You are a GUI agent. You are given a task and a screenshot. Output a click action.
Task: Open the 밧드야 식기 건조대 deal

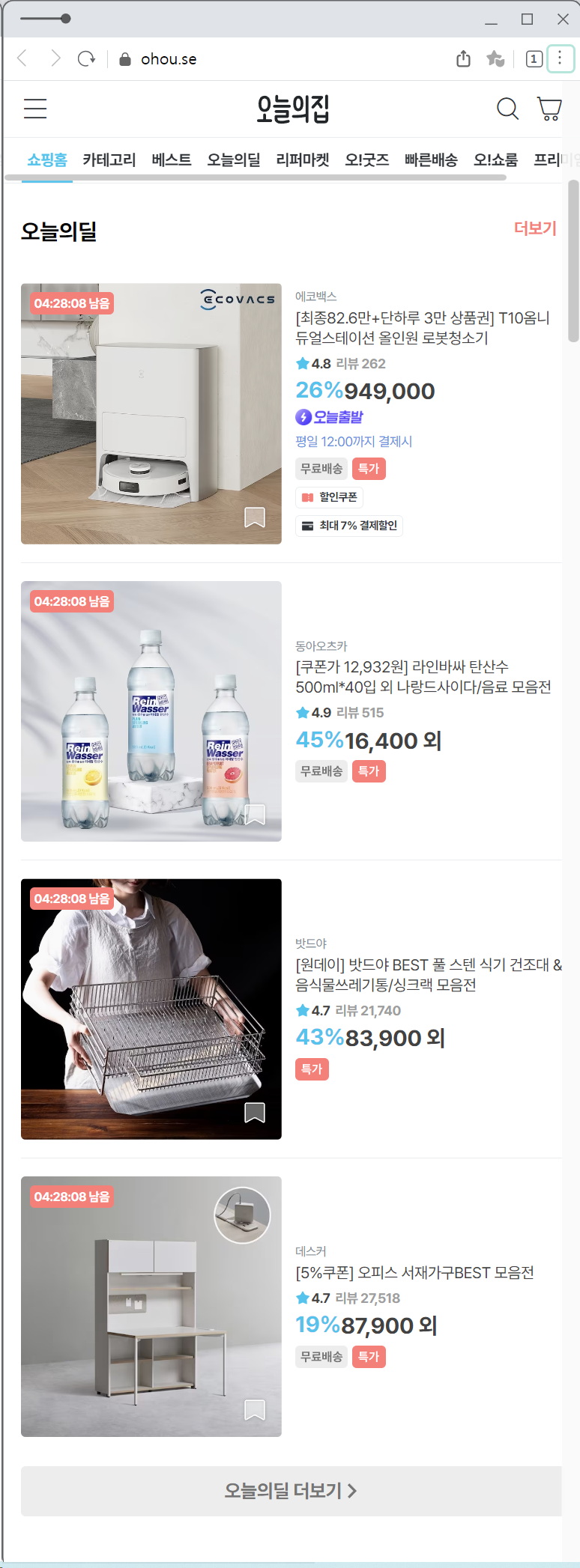428,974
